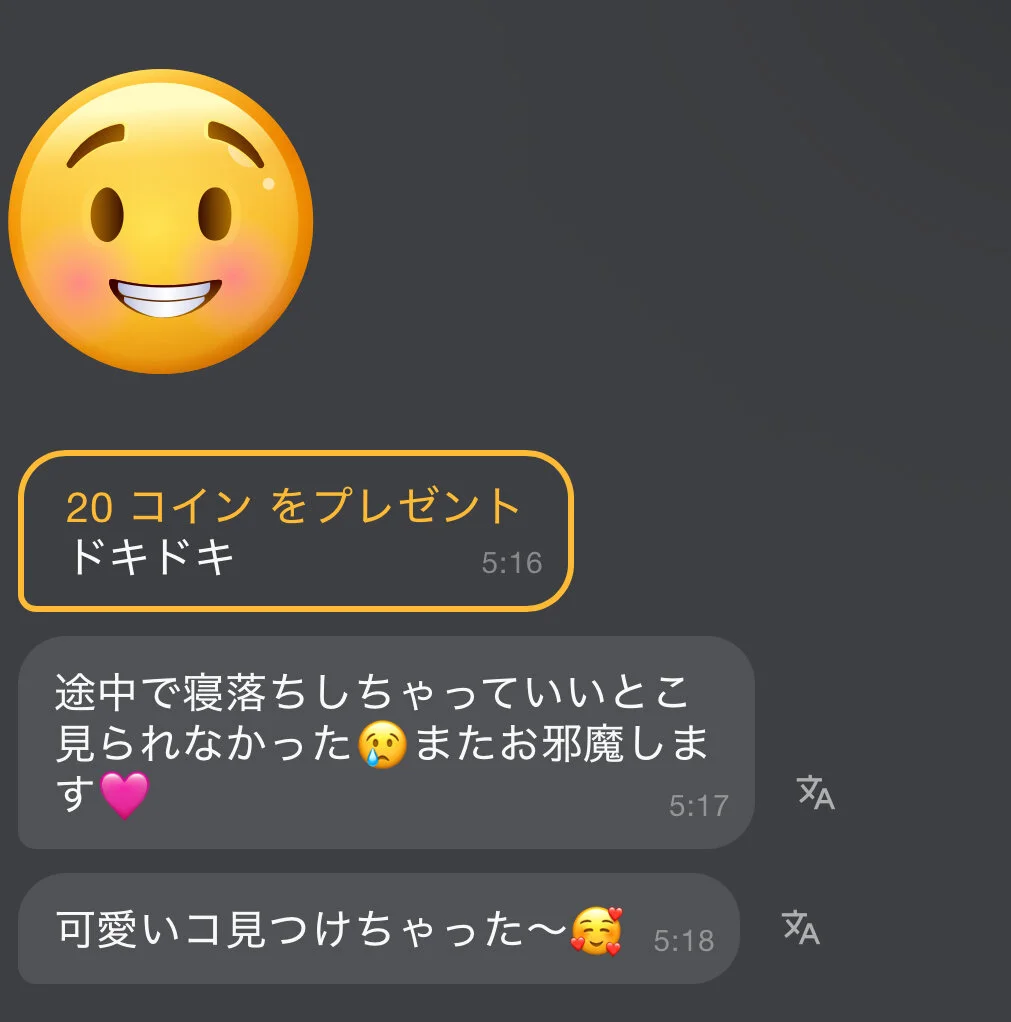The width and height of the screenshot is (1011, 1022).
Task: Translate the message about falling asleep midway
Action: coord(815,793)
